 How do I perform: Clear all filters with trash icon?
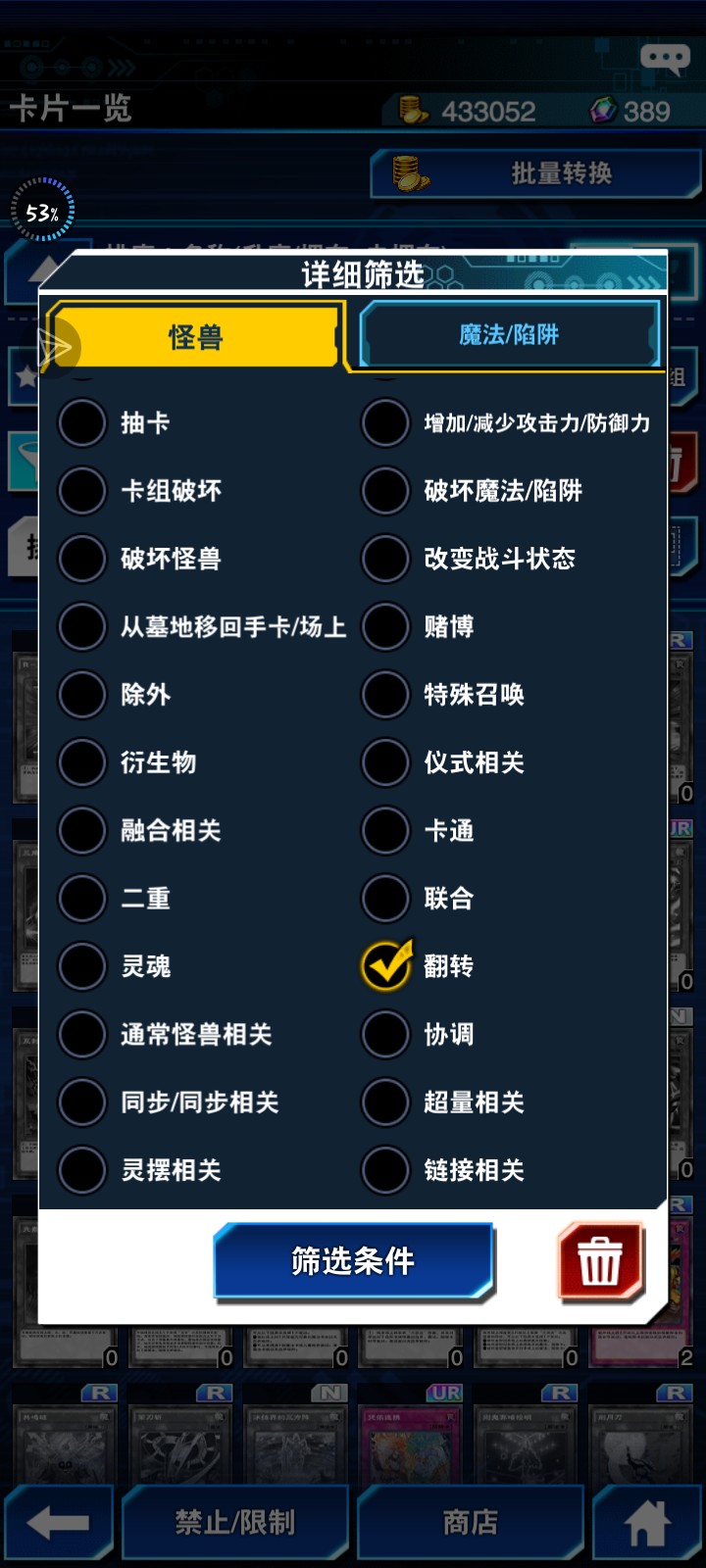pos(600,1260)
